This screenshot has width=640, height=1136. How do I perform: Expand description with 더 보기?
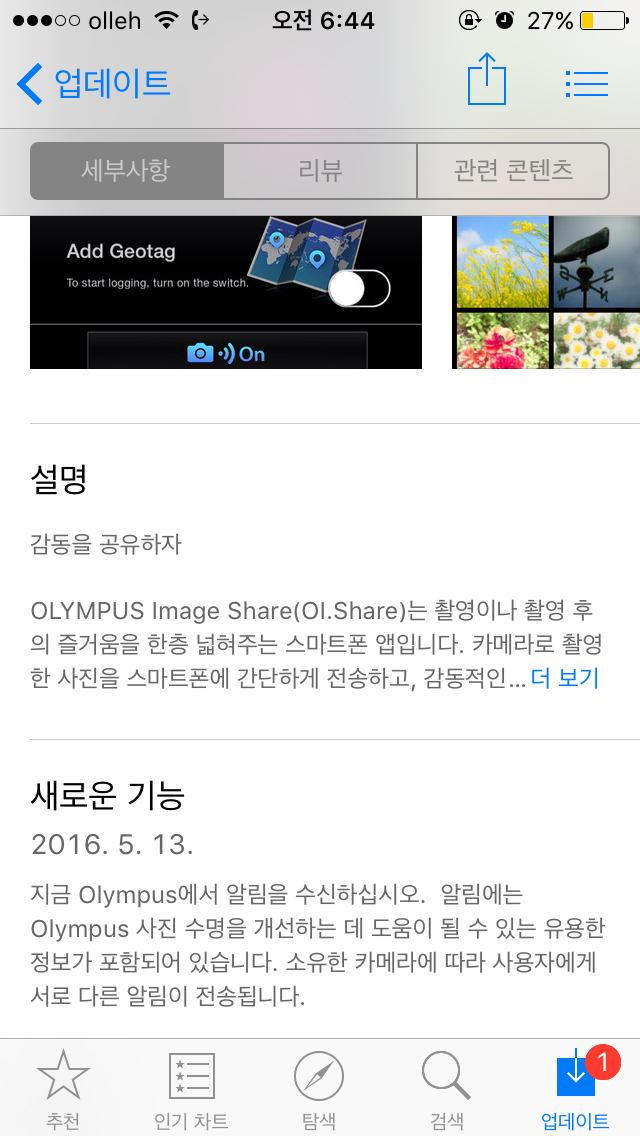[x=565, y=678]
